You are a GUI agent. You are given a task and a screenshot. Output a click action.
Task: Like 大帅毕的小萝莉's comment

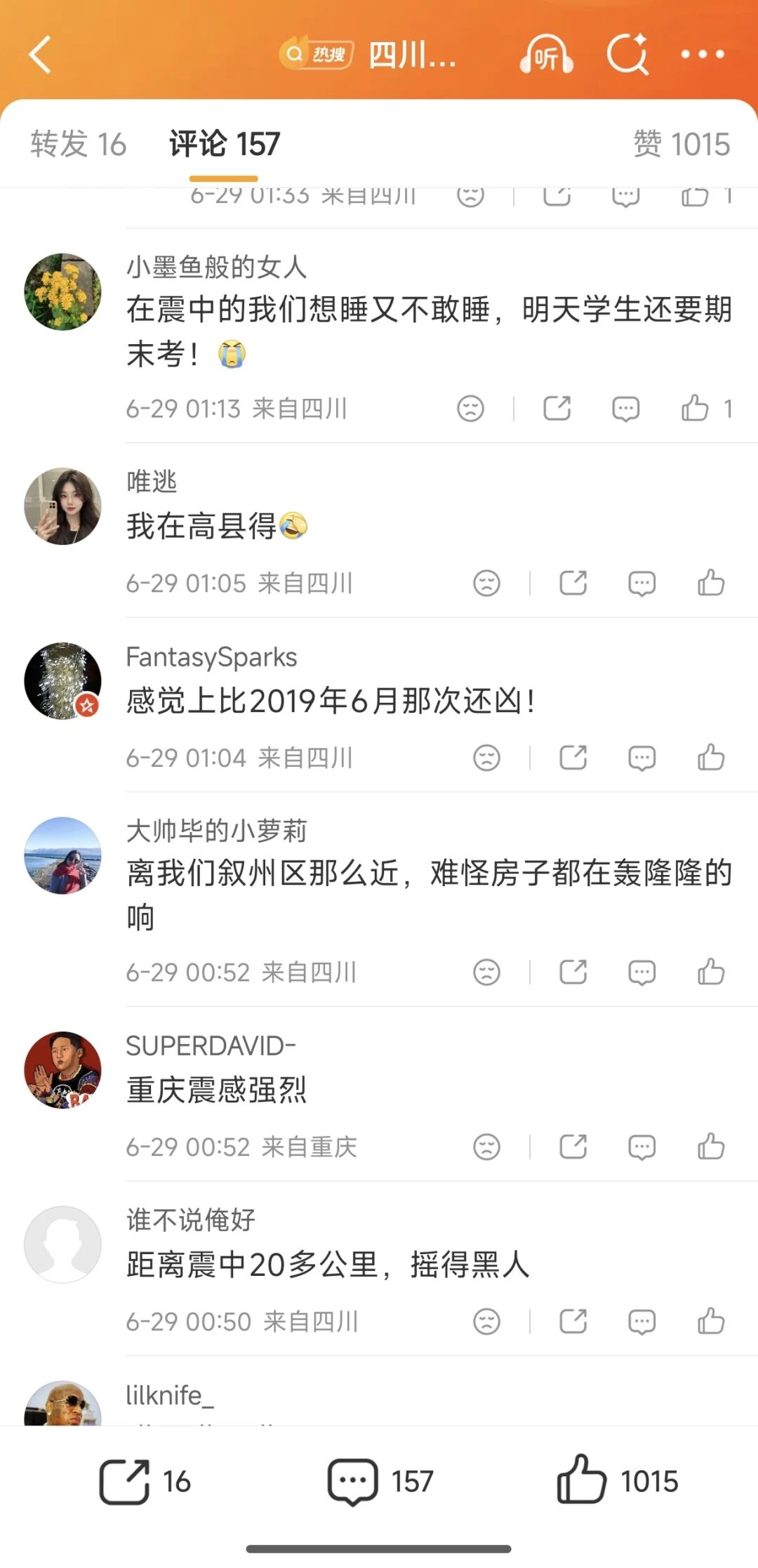tap(711, 972)
